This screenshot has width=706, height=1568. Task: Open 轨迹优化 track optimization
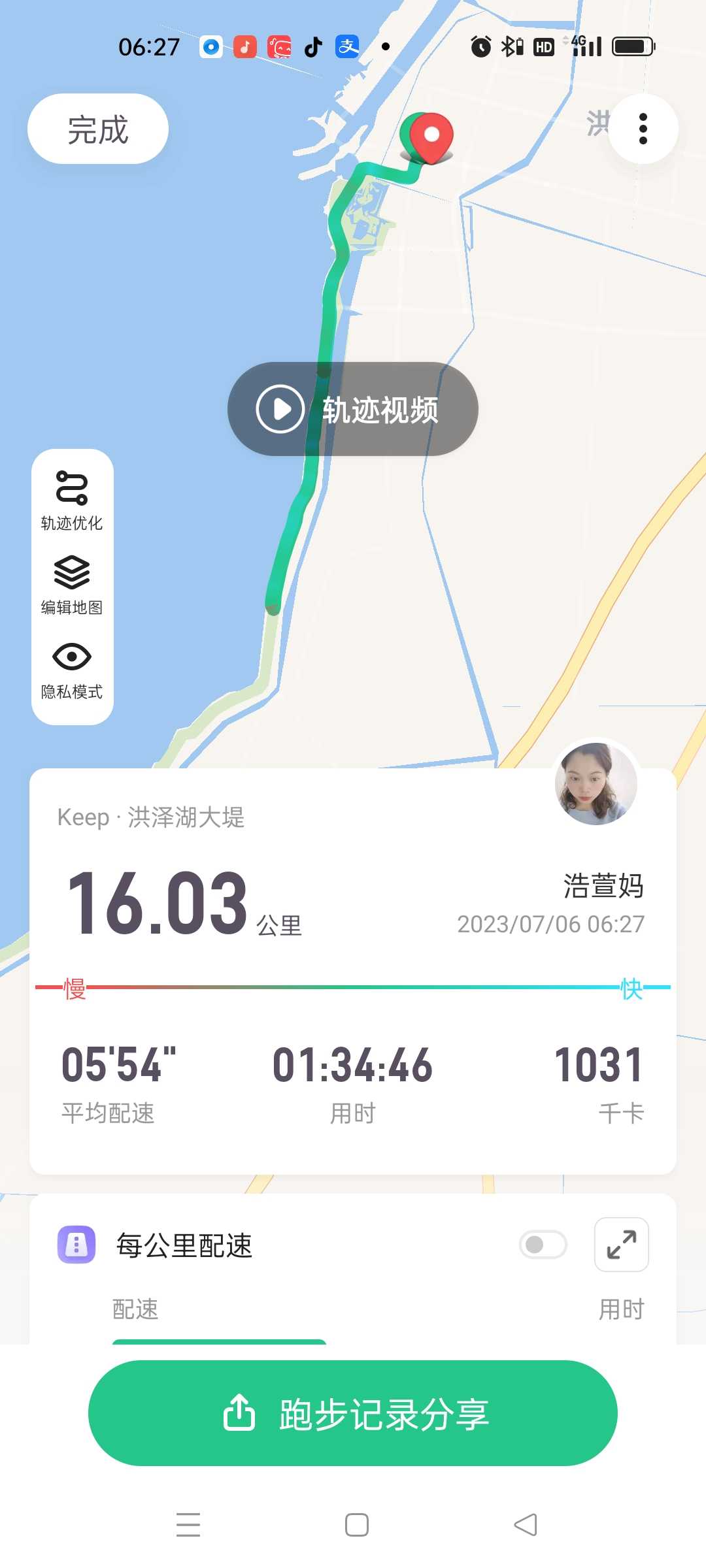point(72,500)
